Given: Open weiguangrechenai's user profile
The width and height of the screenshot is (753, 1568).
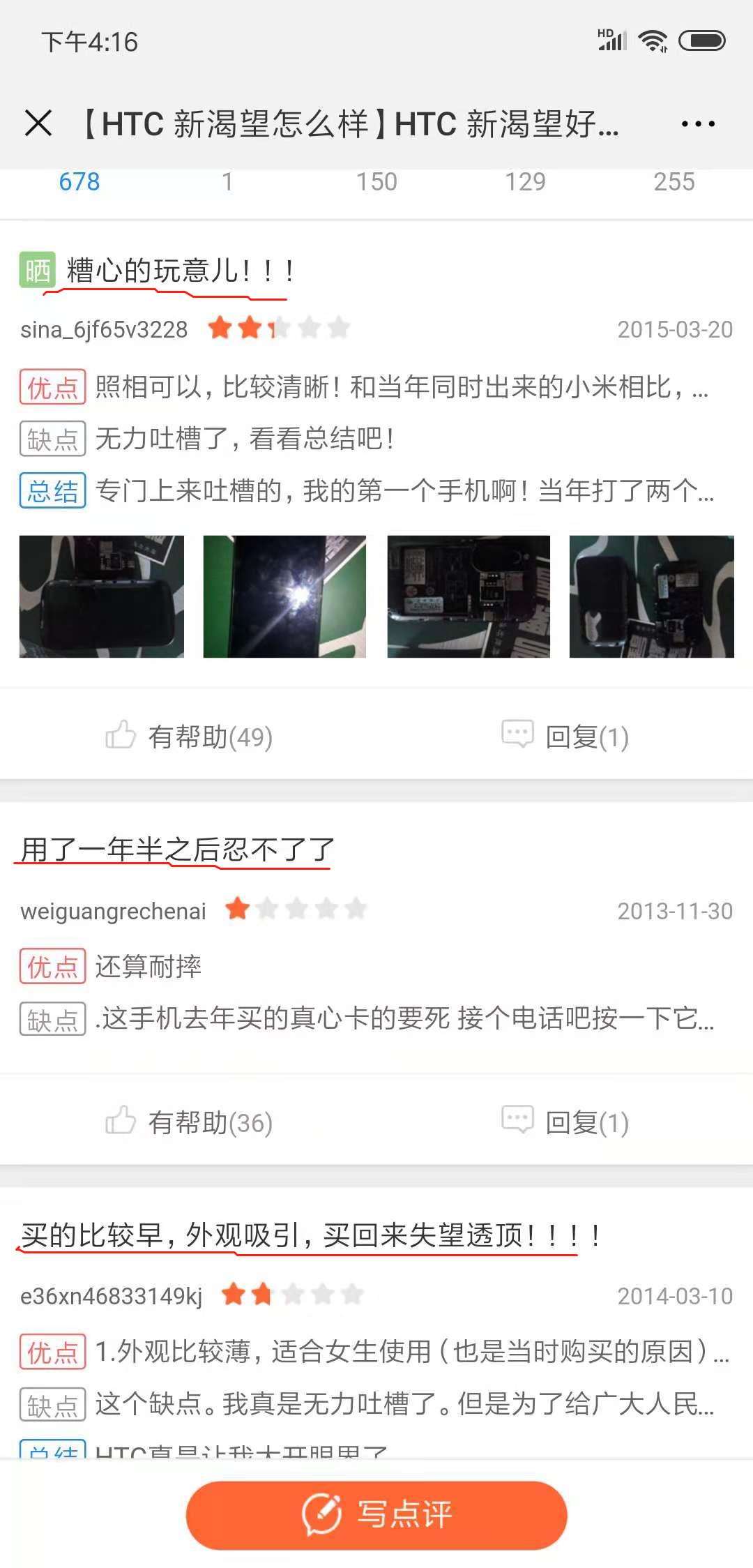Looking at the screenshot, I should click(112, 910).
